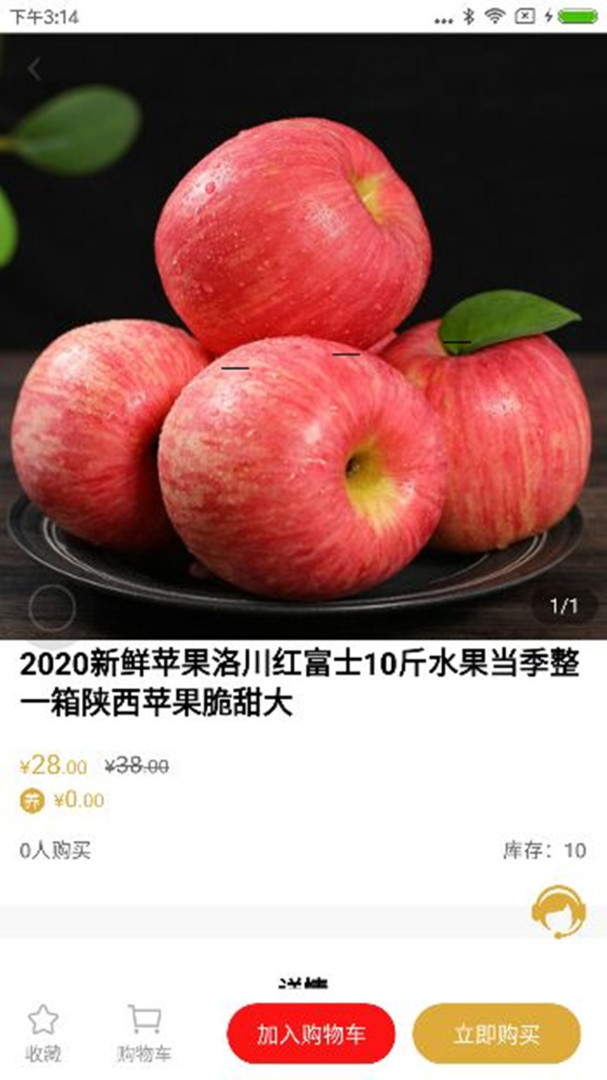Tap 加入购物车 to add to cart
This screenshot has width=607, height=1080.
pyautogui.click(x=311, y=1034)
